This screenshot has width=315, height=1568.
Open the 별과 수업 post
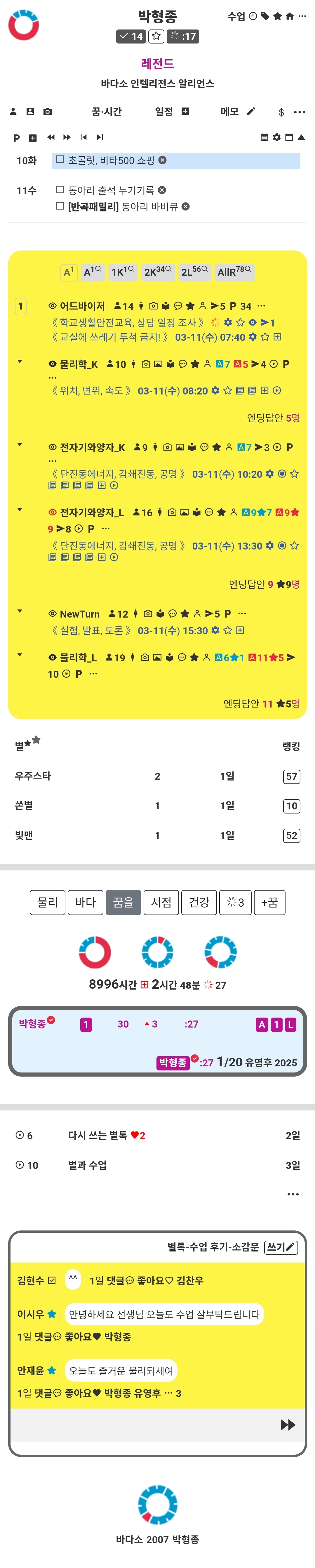[x=87, y=1165]
